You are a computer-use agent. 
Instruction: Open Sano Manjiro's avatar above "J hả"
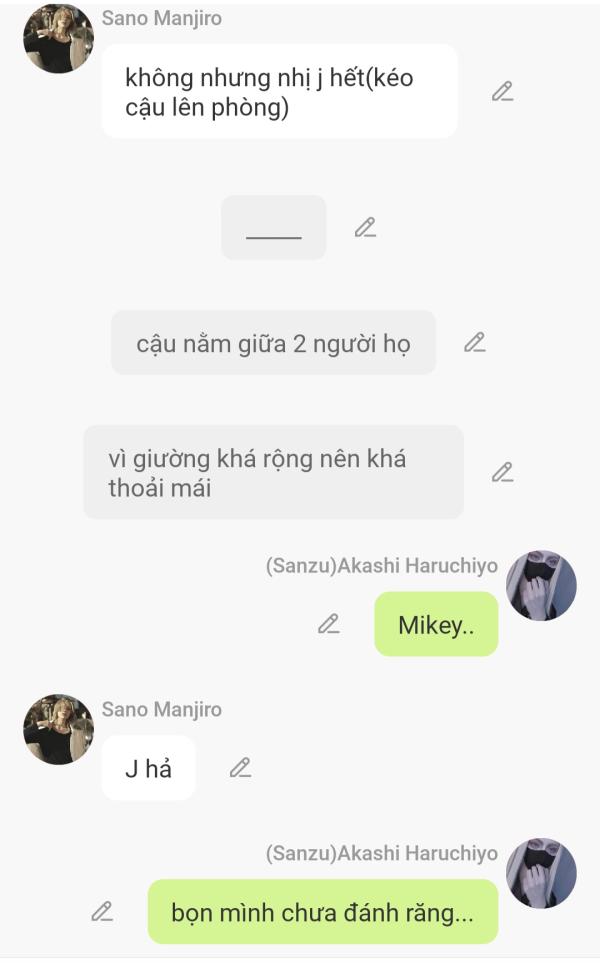tap(58, 730)
